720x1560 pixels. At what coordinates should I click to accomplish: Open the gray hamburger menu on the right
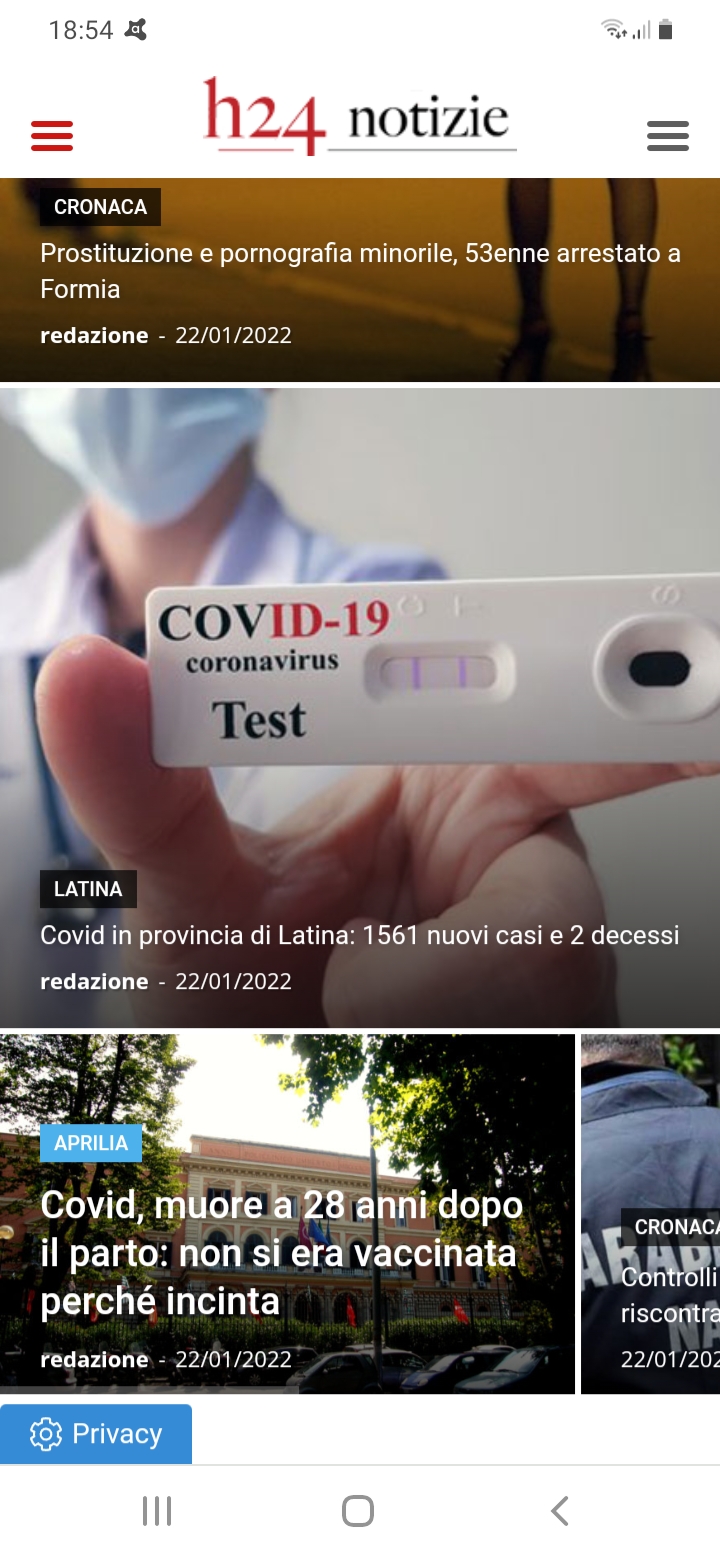point(668,135)
